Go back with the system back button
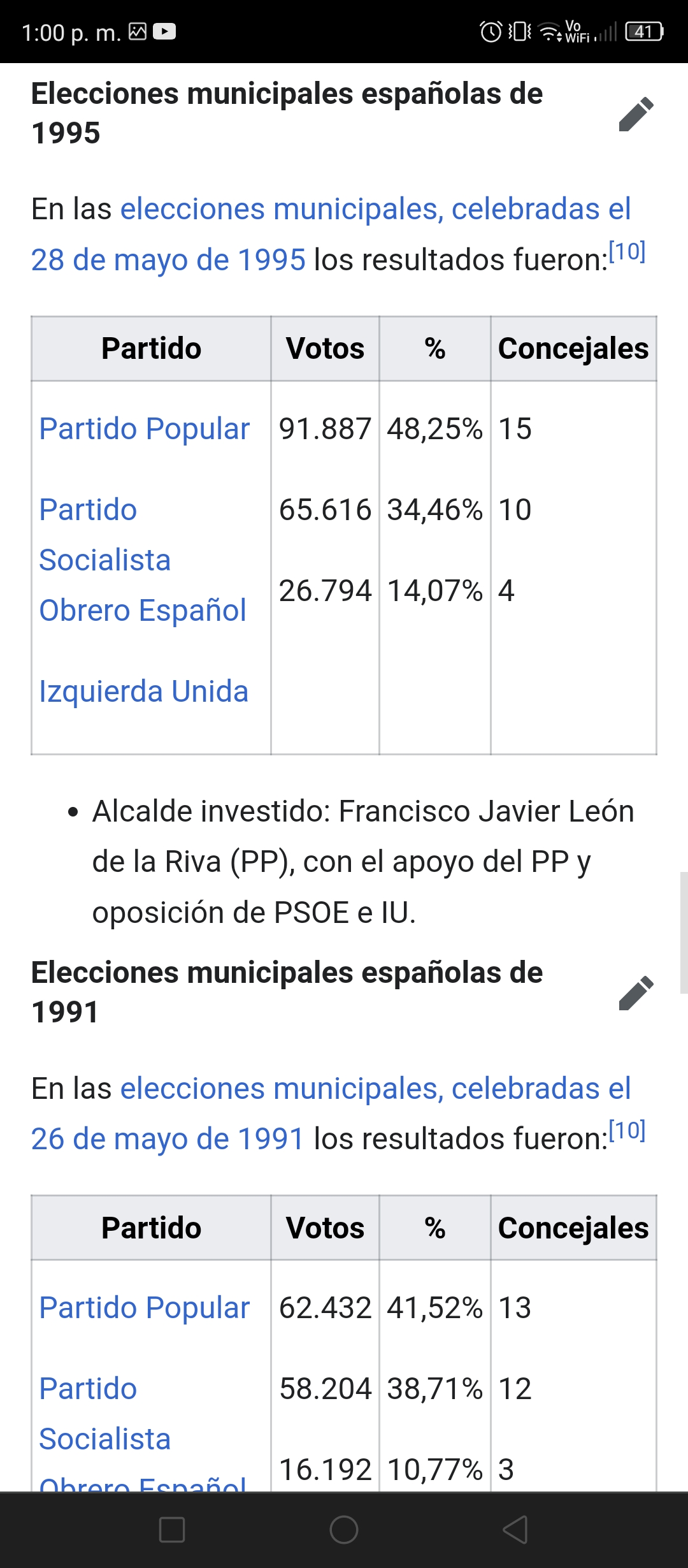 [x=515, y=1530]
